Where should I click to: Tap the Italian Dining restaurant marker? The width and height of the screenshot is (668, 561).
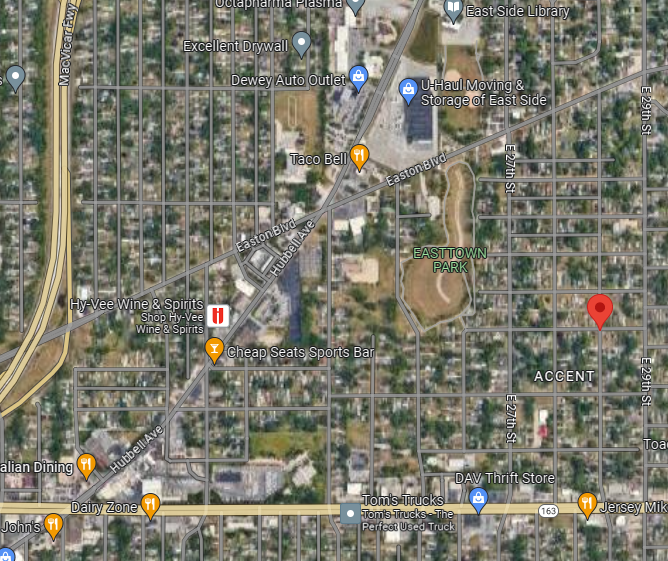tap(87, 465)
